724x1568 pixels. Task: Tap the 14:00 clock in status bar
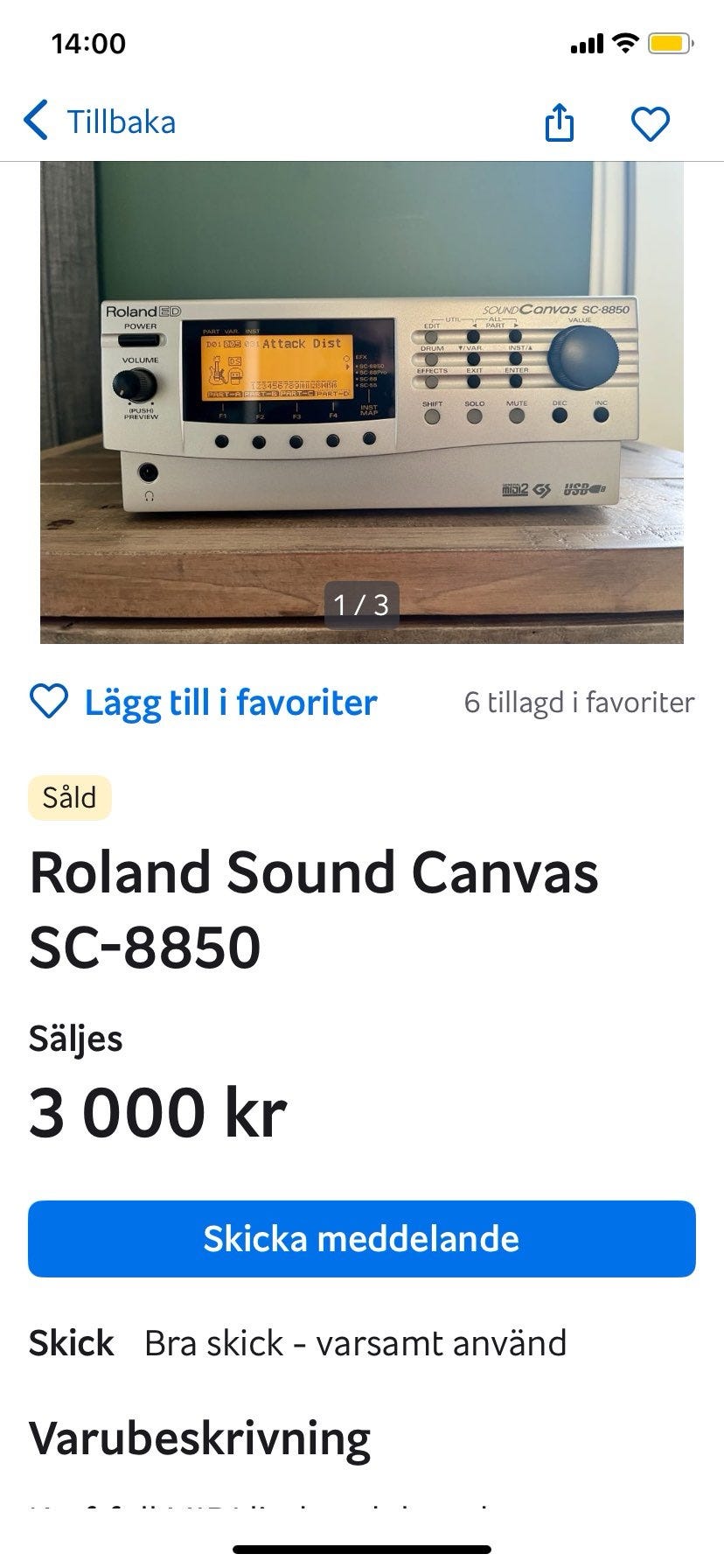tap(87, 41)
